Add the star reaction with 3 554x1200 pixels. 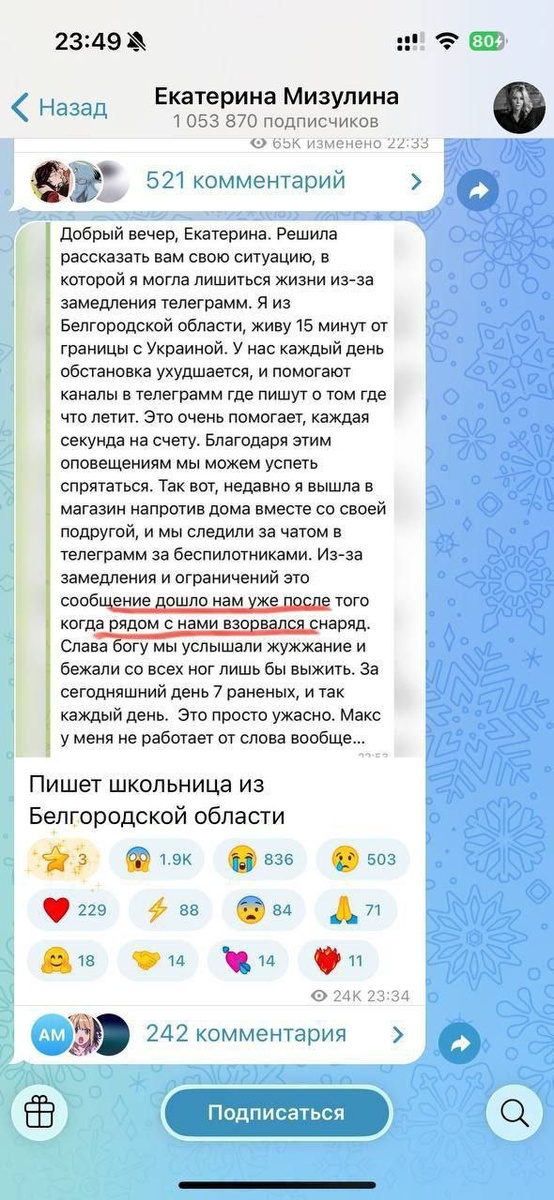pos(65,859)
